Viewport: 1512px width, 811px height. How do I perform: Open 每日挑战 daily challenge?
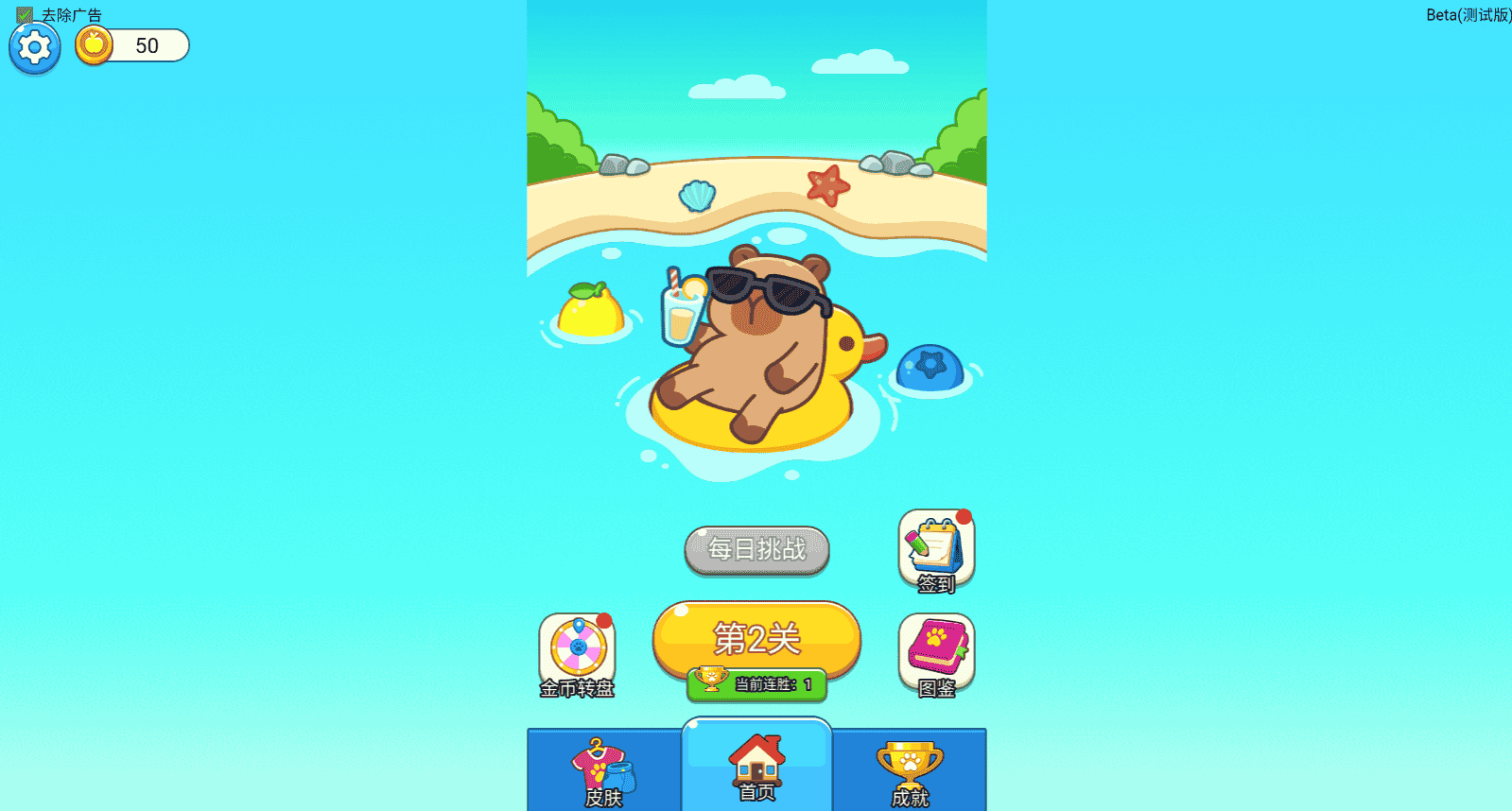756,549
